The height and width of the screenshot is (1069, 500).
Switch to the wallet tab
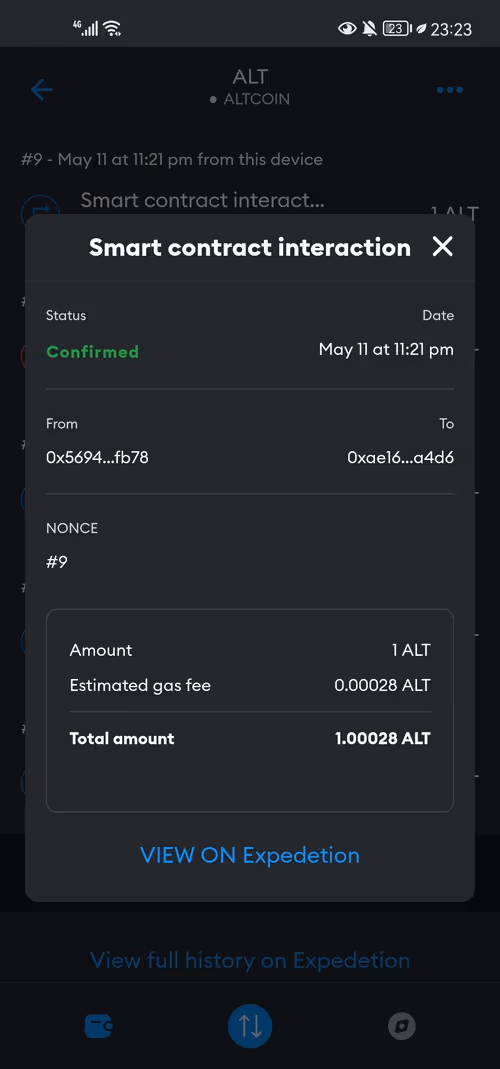click(x=98, y=1025)
